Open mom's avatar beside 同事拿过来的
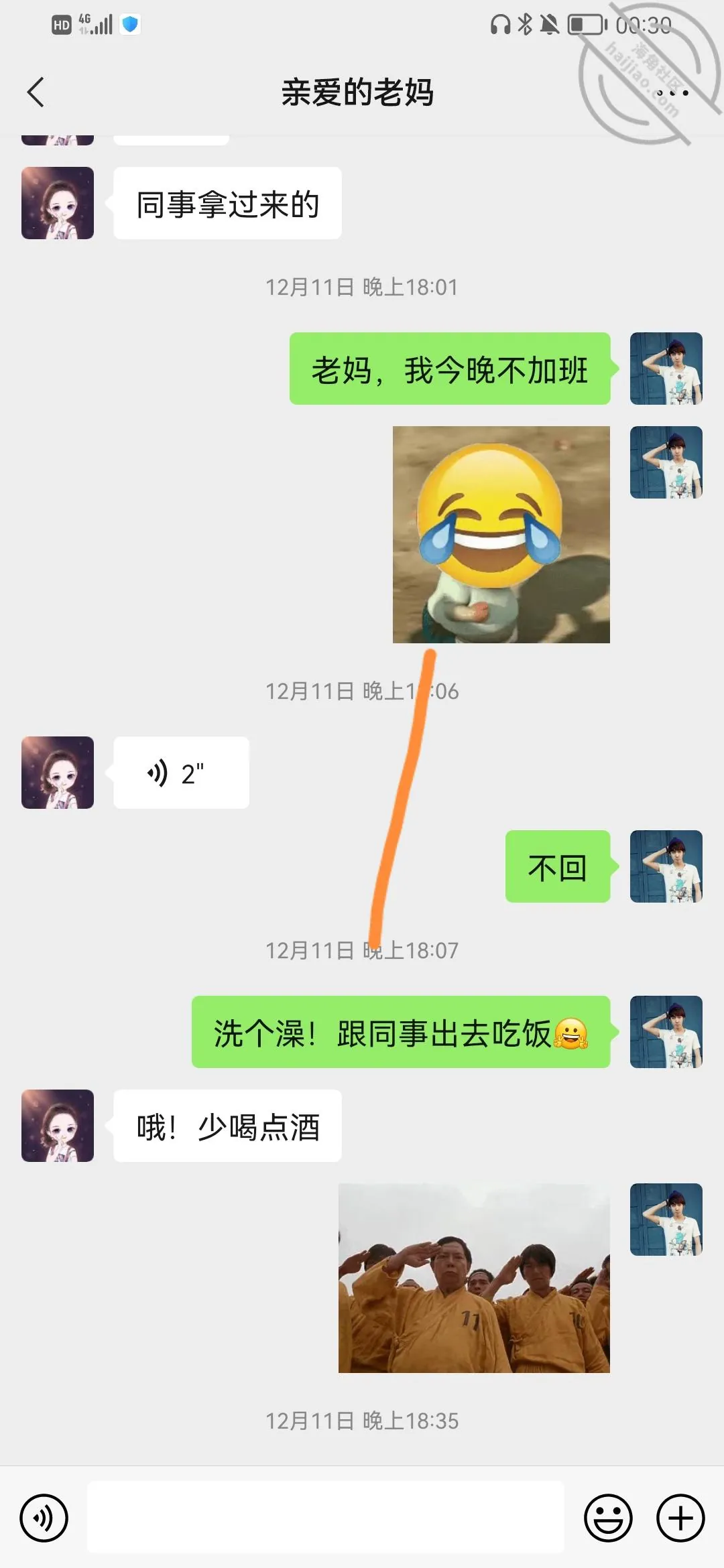The image size is (724, 1568). [x=58, y=203]
